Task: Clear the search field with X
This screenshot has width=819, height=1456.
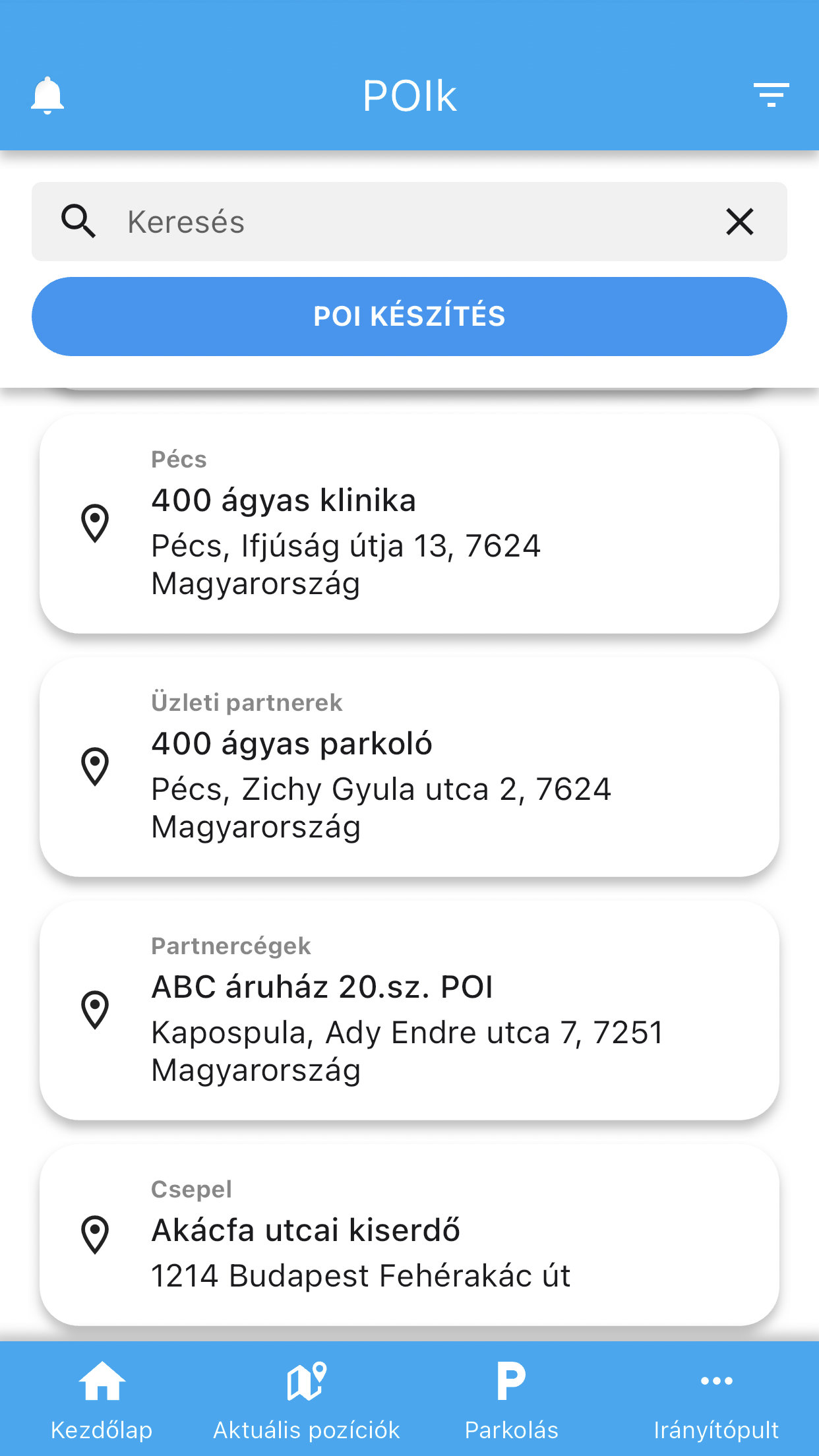Action: click(740, 222)
